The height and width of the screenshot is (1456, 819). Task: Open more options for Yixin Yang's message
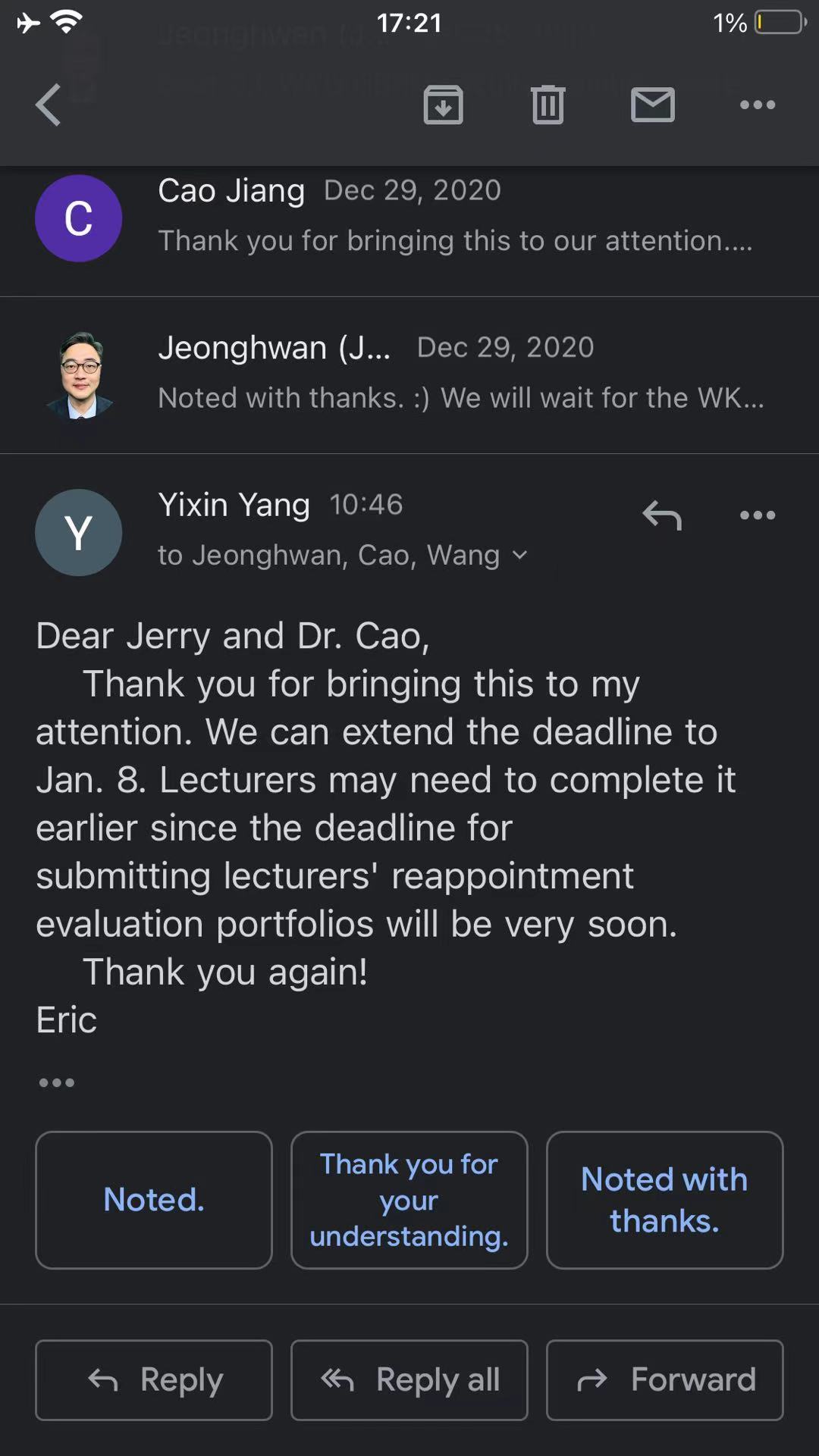pos(758,515)
